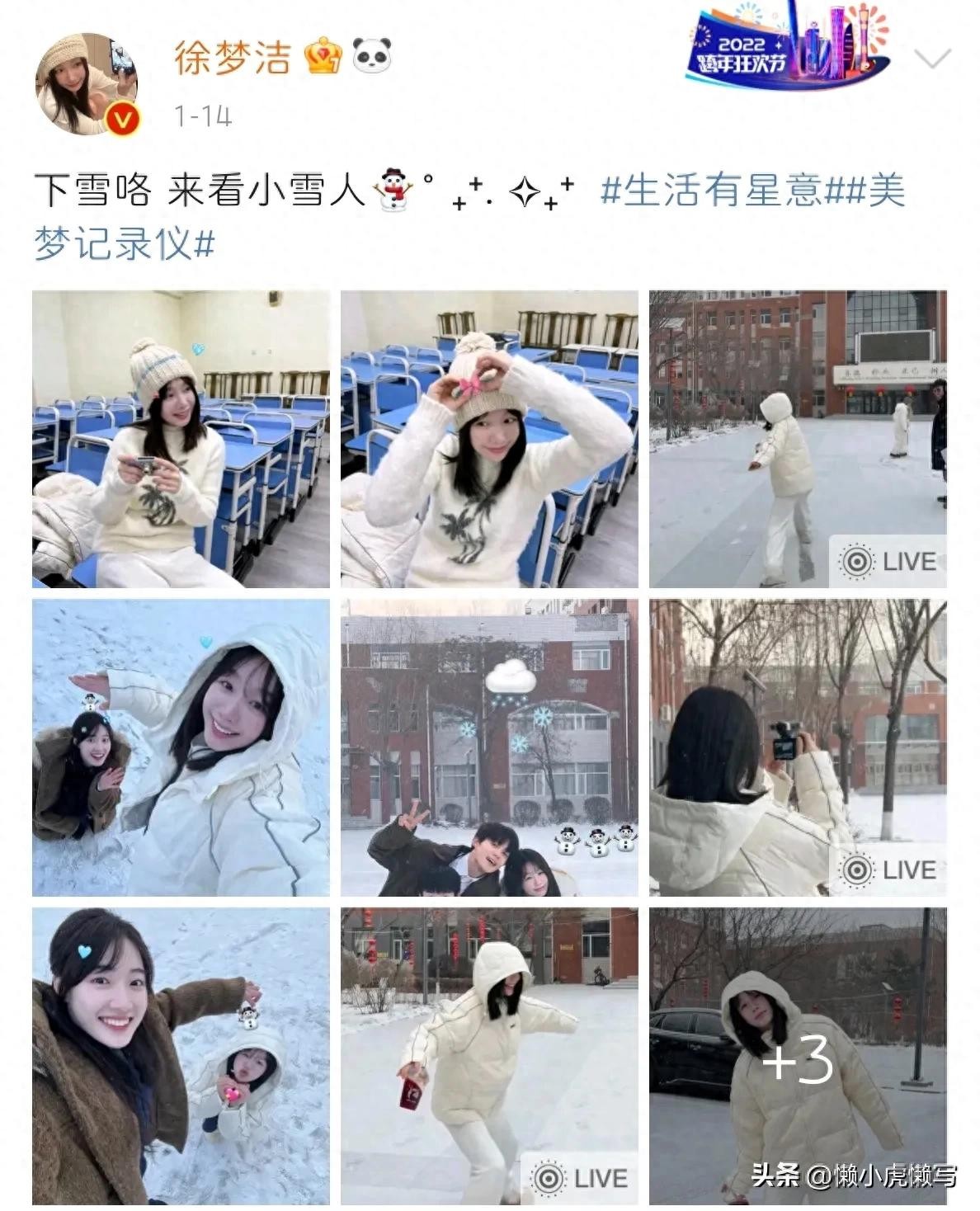Open live photo of girl balancing on snow
Screen dimensions: 980x1211
(489, 1056)
